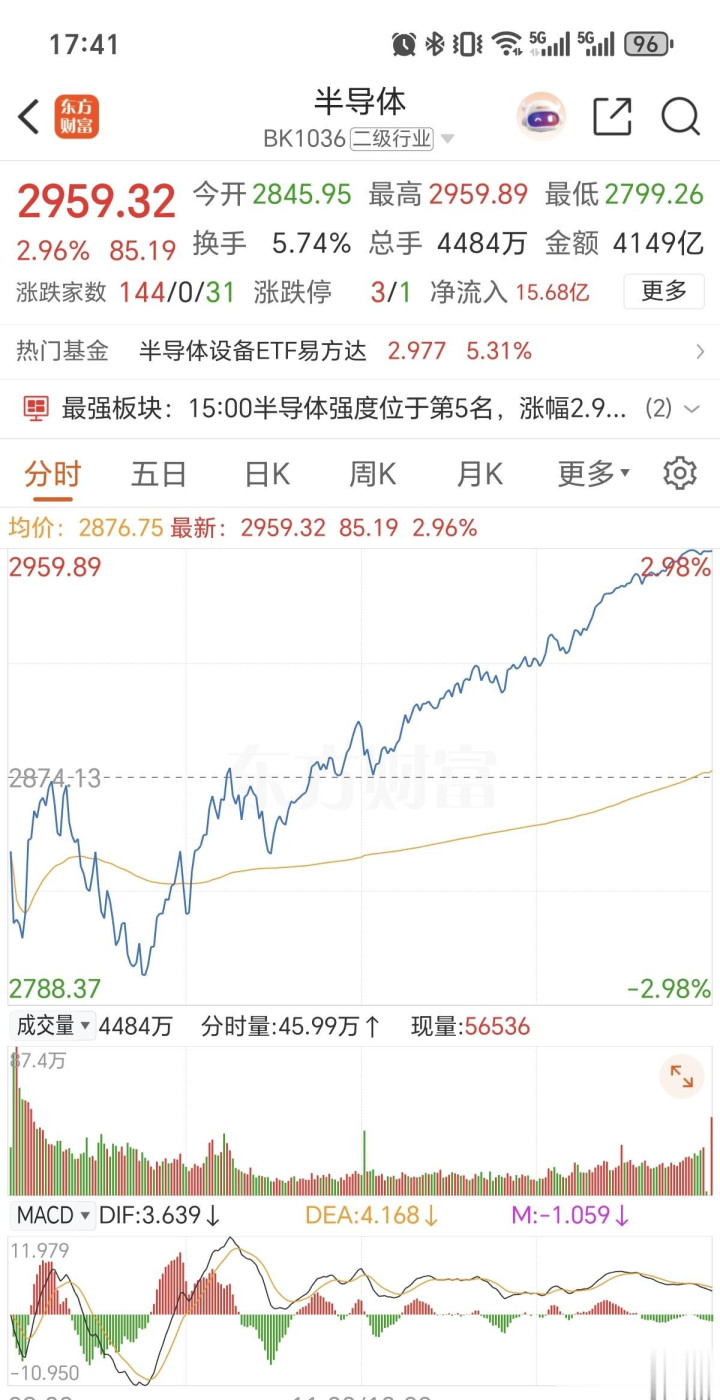Switch to the 周K chart tab

click(x=372, y=474)
